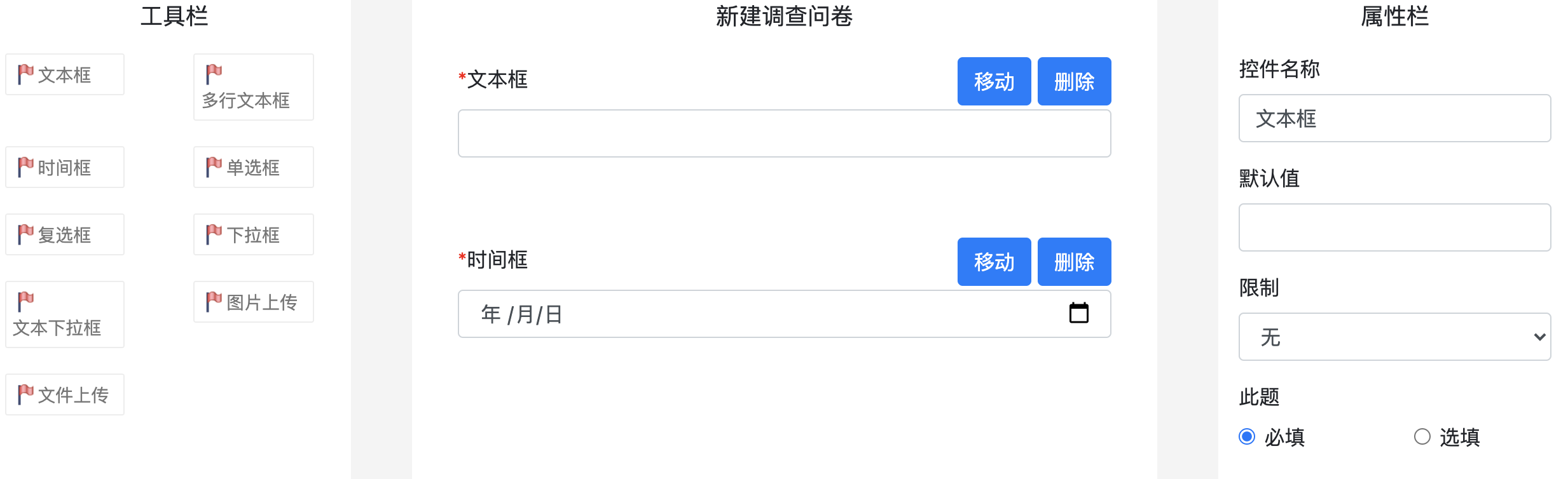Select the 单选框 tool
Image resolution: width=1568 pixels, height=479 pixels.
coord(253,168)
